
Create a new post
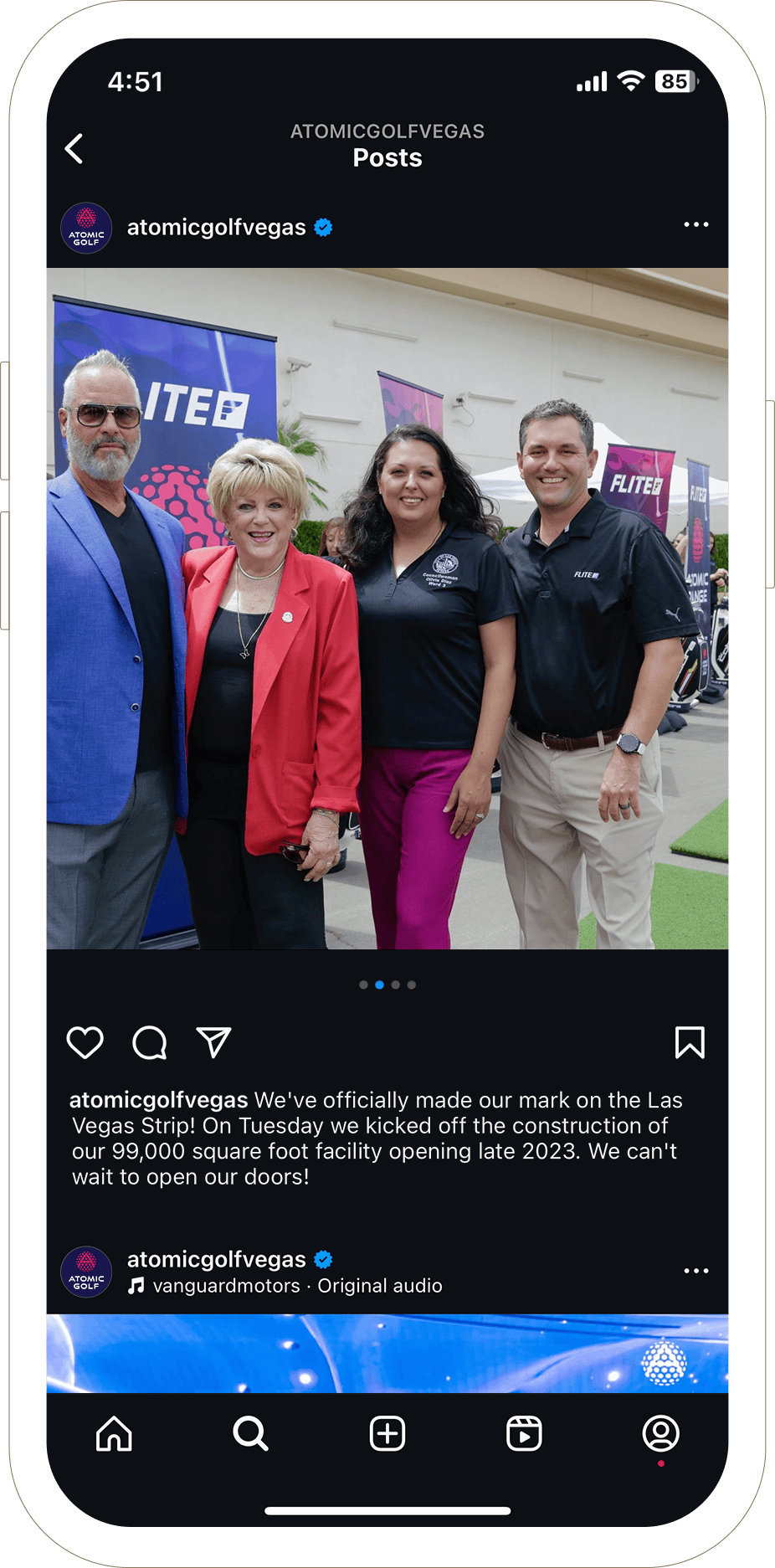pos(387,1433)
